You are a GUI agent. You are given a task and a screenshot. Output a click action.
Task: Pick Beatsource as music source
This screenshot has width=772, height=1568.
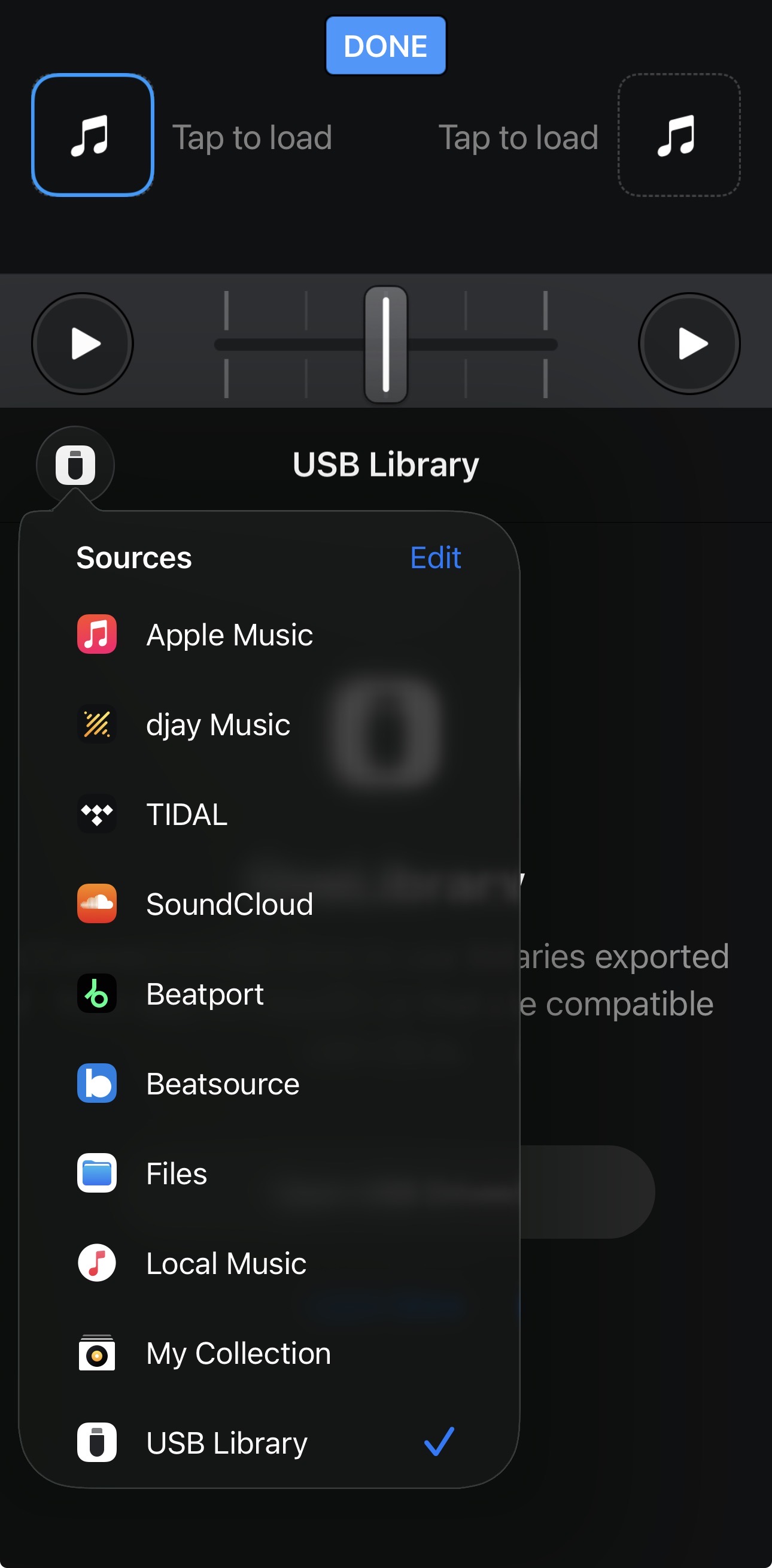[x=223, y=1084]
